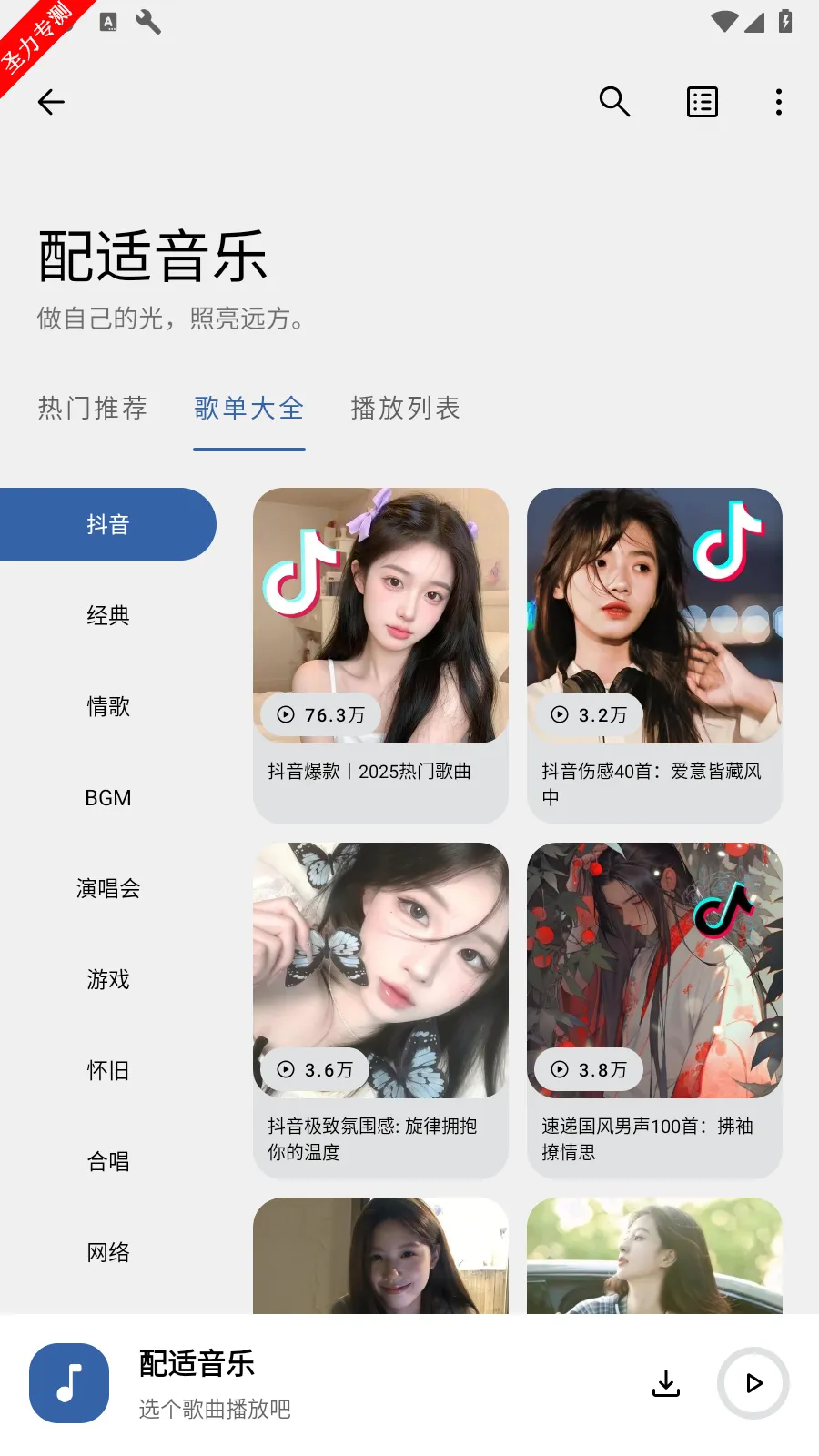Open playlist 抖音爆款丨2025热门歌曲
Viewport: 819px width, 1456px height.
(x=380, y=655)
